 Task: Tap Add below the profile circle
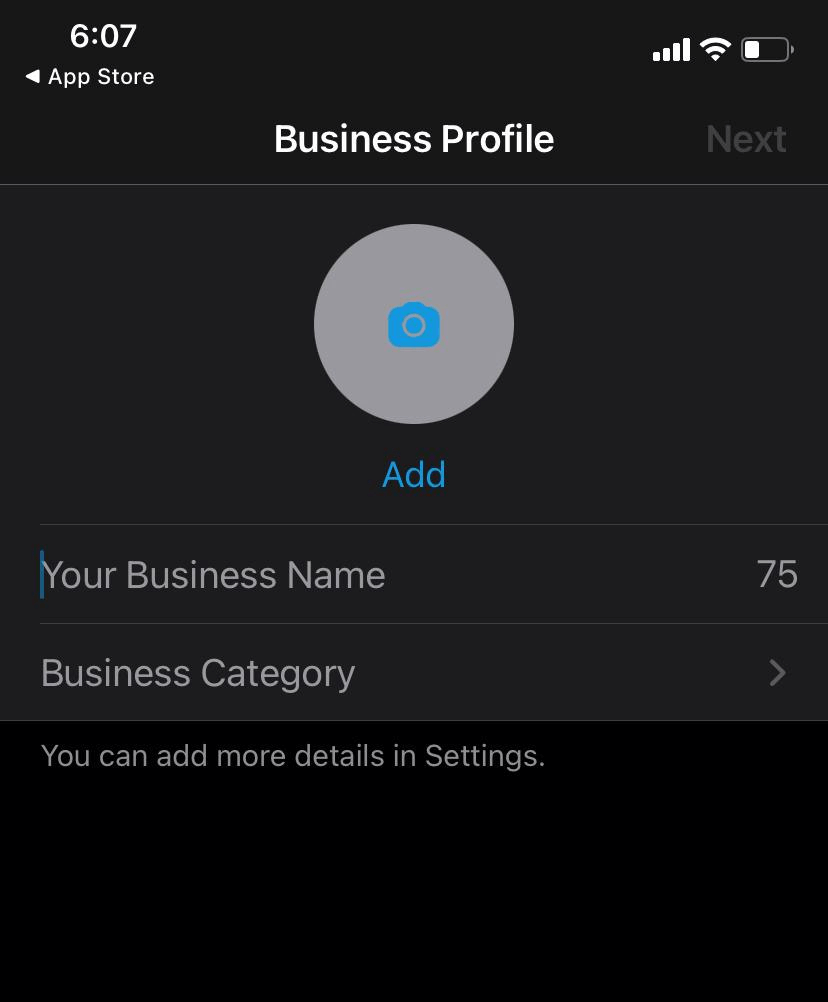[413, 474]
